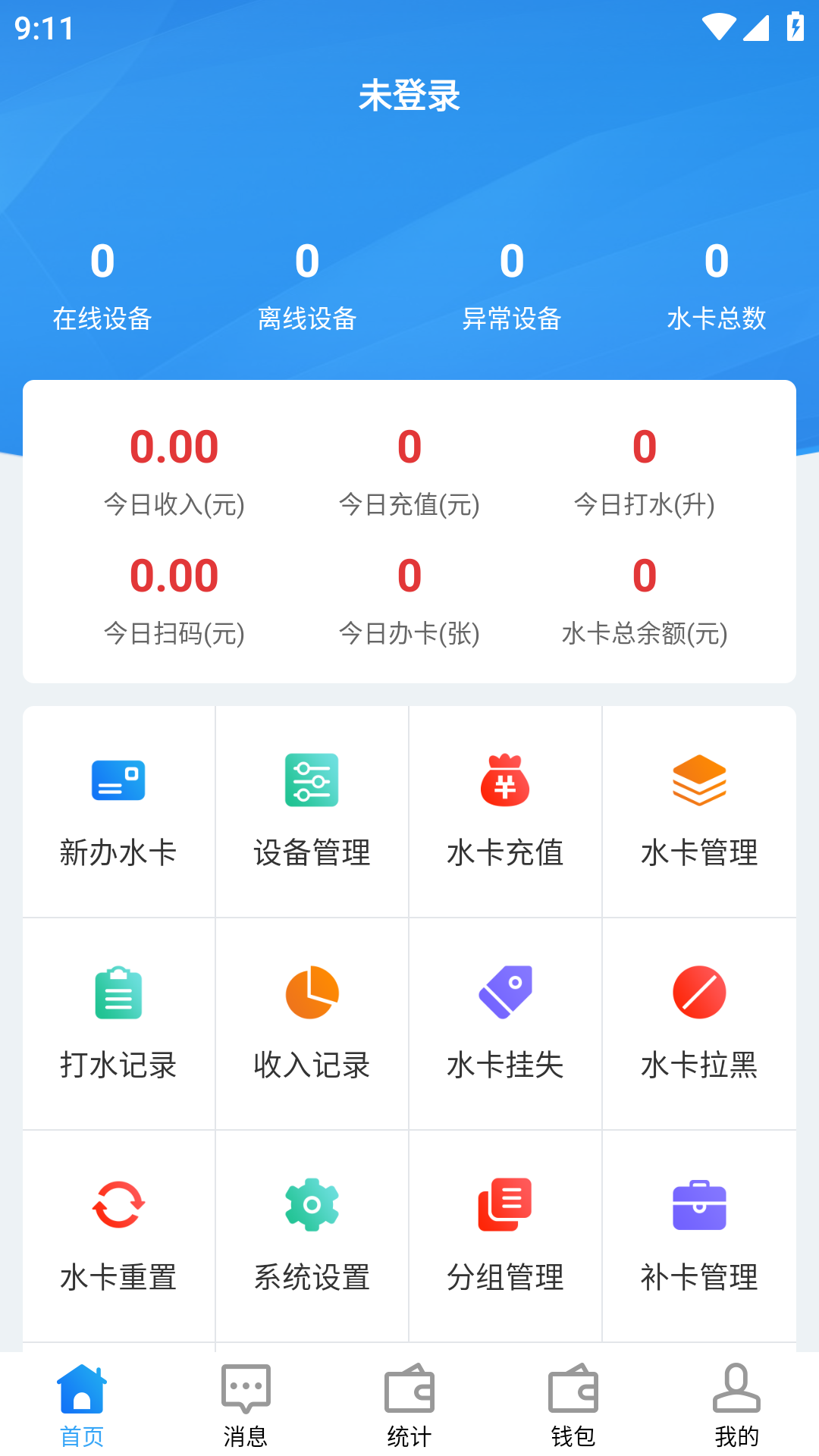View 打水记录 water records
Screen dimensions: 819x1456
[x=118, y=1024]
